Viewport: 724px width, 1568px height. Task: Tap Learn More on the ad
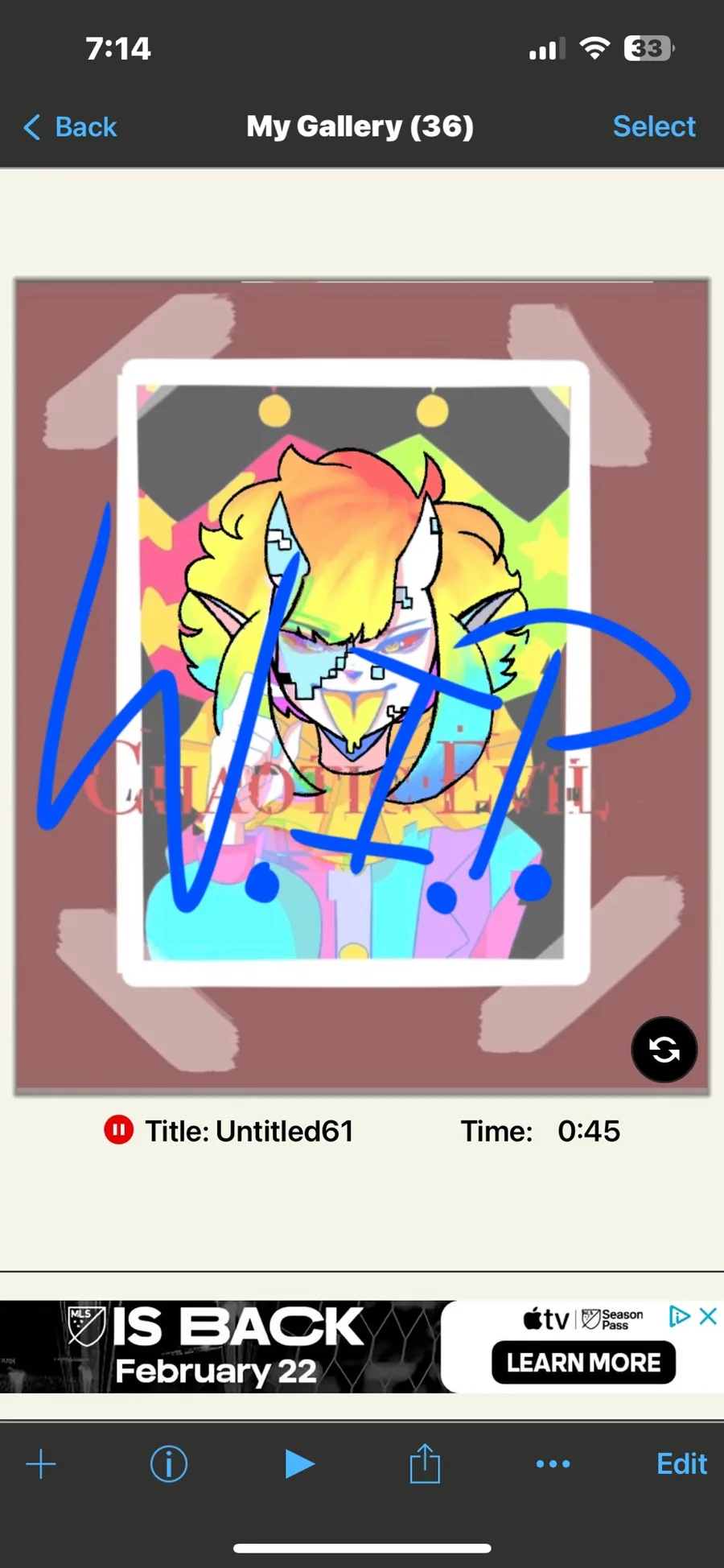tap(583, 1363)
